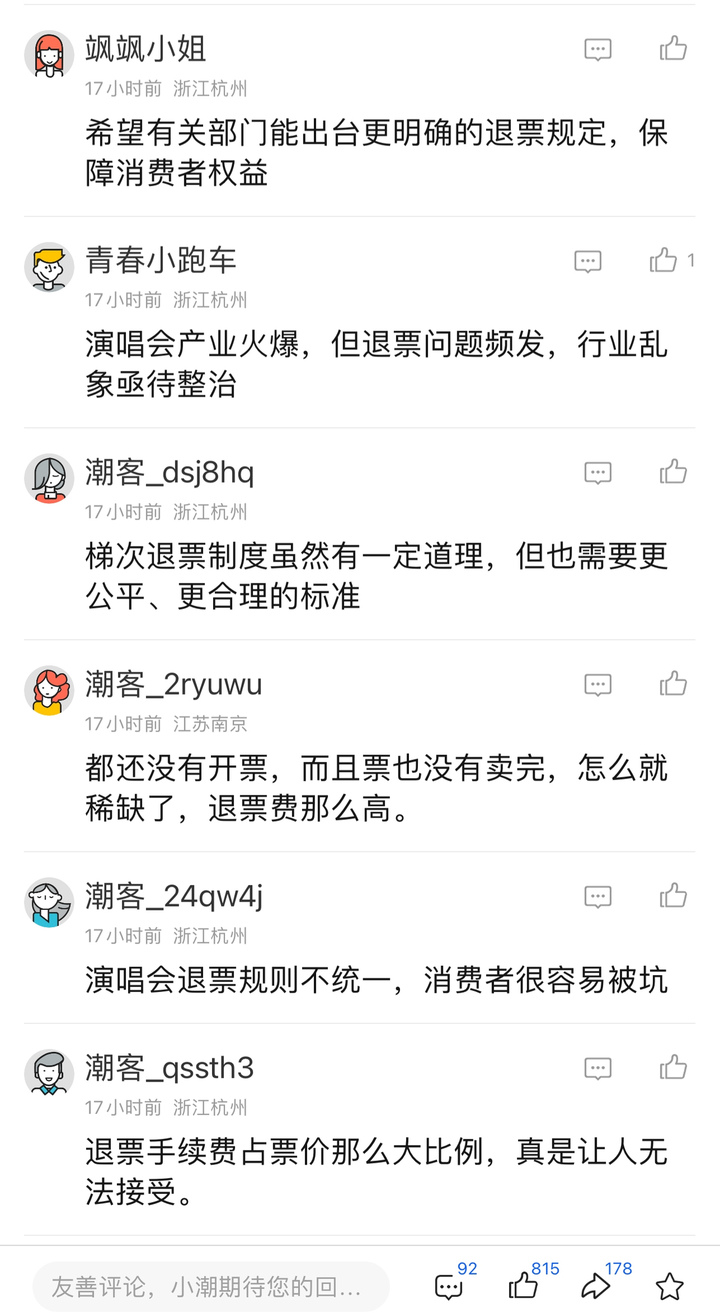The image size is (720, 1313).
Task: Like 潮客_2ryuwu's comment
Action: point(673,684)
